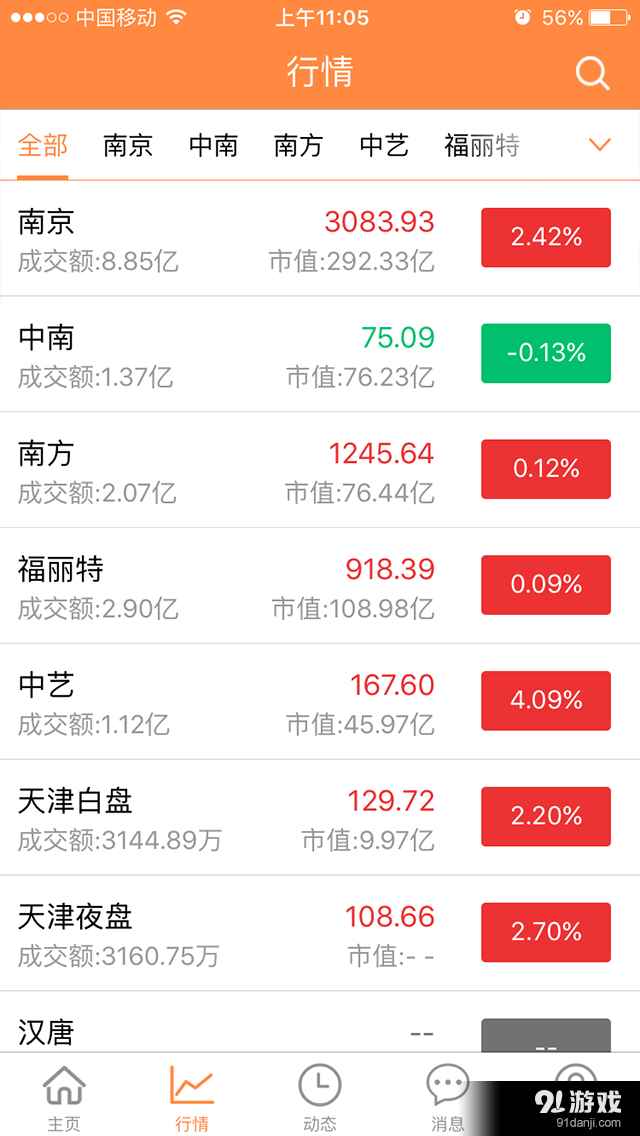This screenshot has height=1136, width=640.
Task: Switch to the 南京 top tab
Action: point(128,146)
